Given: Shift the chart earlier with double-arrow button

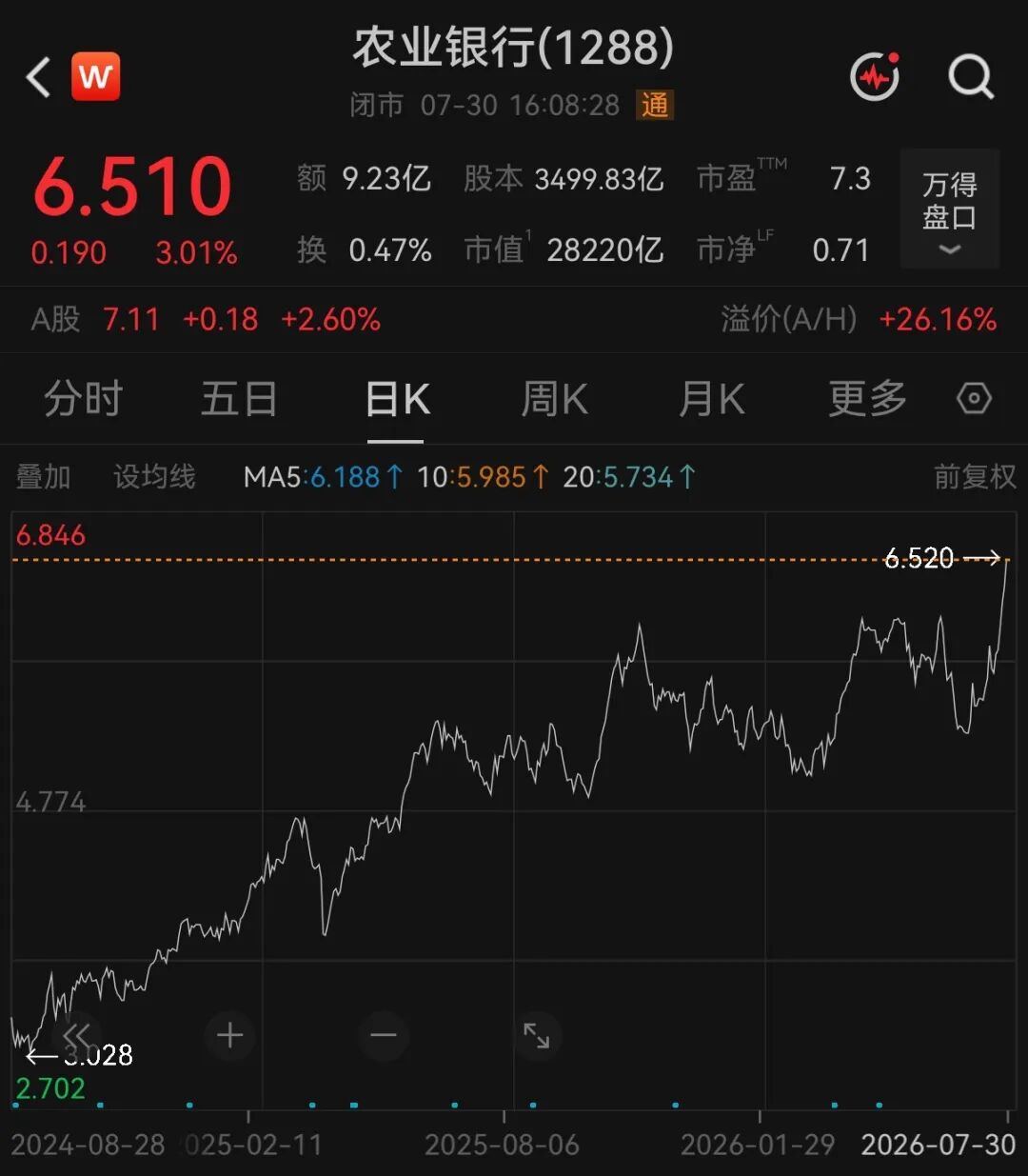Looking at the screenshot, I should [x=77, y=1035].
